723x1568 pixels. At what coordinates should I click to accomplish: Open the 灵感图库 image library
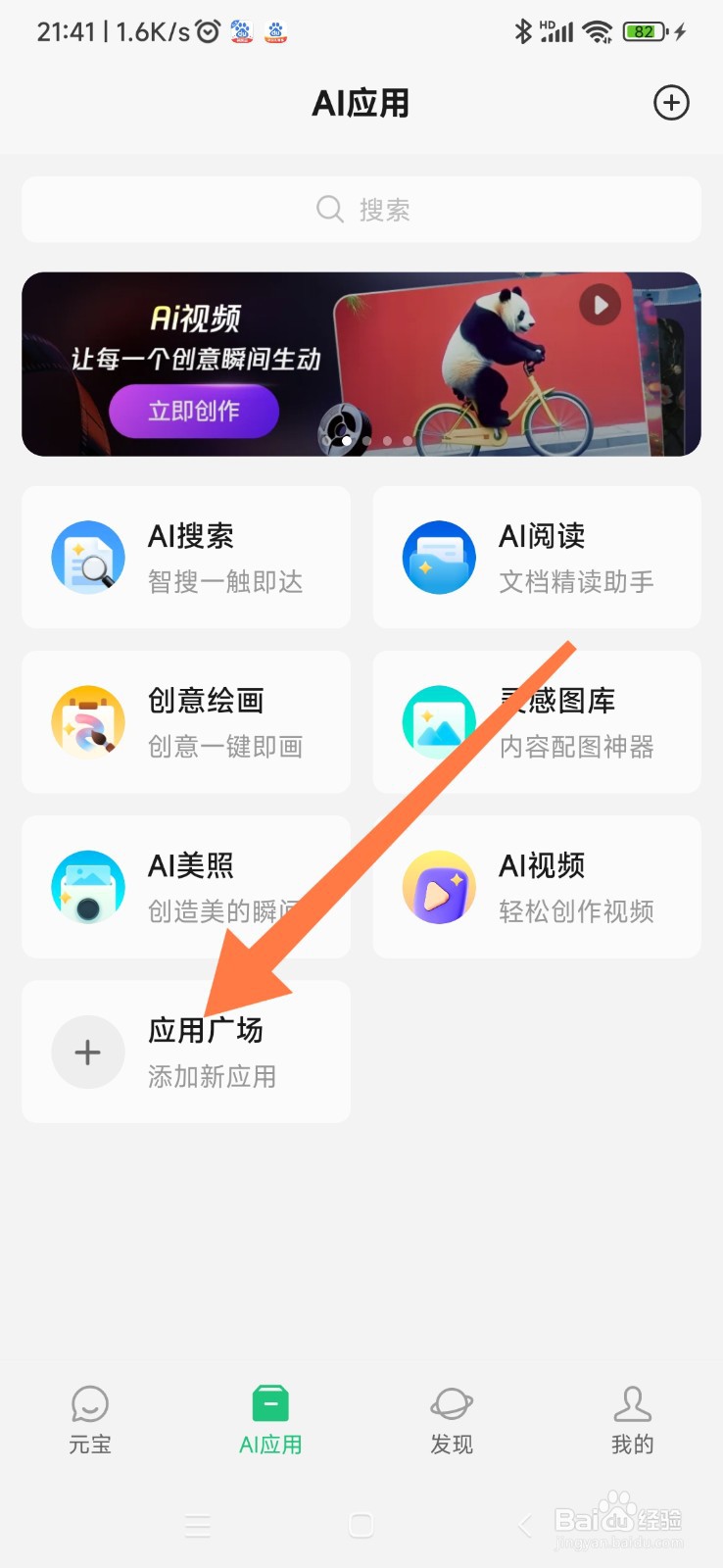536,721
